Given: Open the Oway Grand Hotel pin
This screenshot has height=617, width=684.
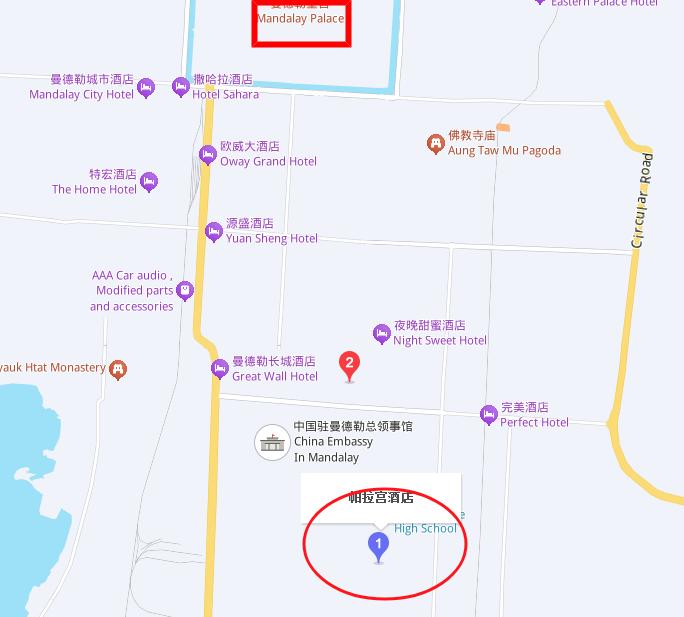Looking at the screenshot, I should [x=207, y=154].
